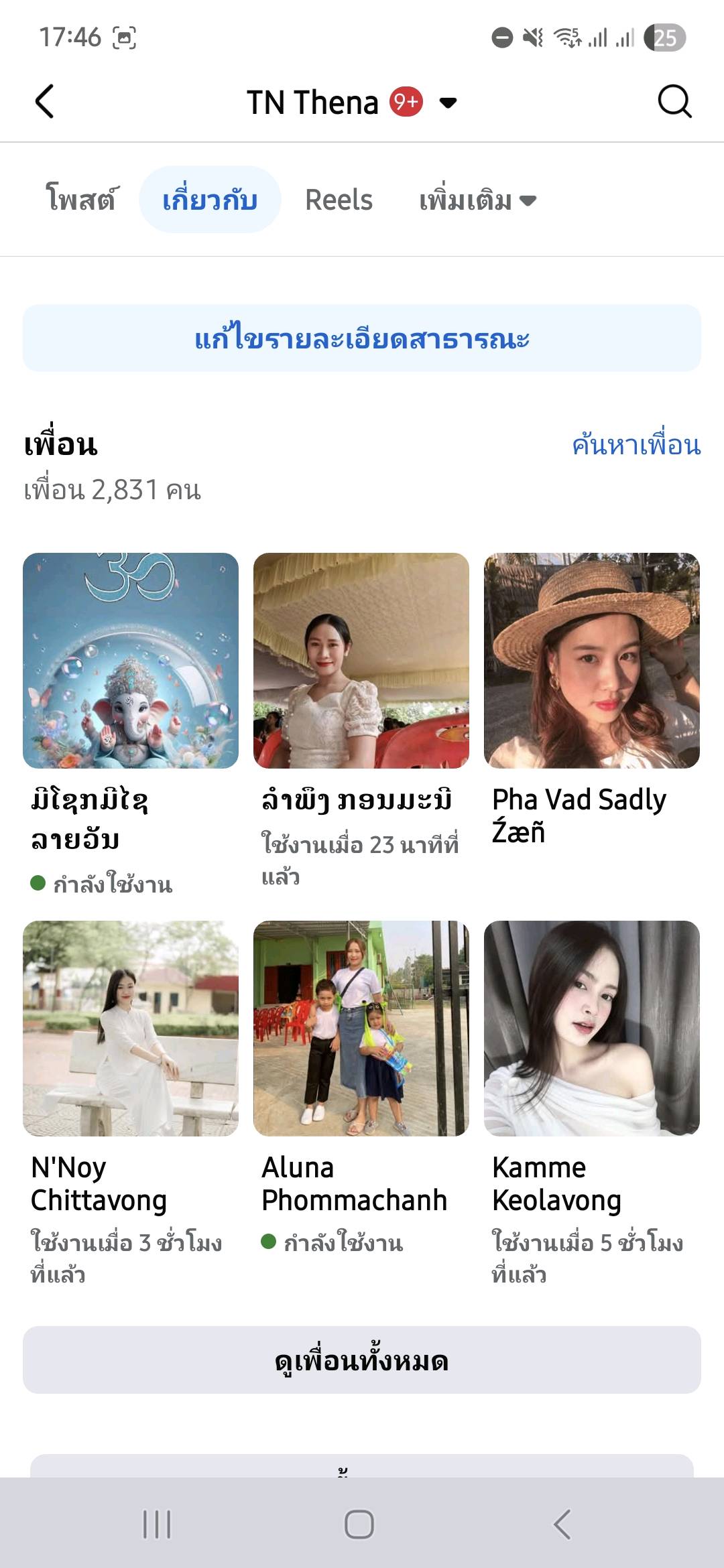The image size is (724, 1568).
Task: Tap แก้ไขรายละเอียดสาธารณะ button
Action: click(362, 338)
